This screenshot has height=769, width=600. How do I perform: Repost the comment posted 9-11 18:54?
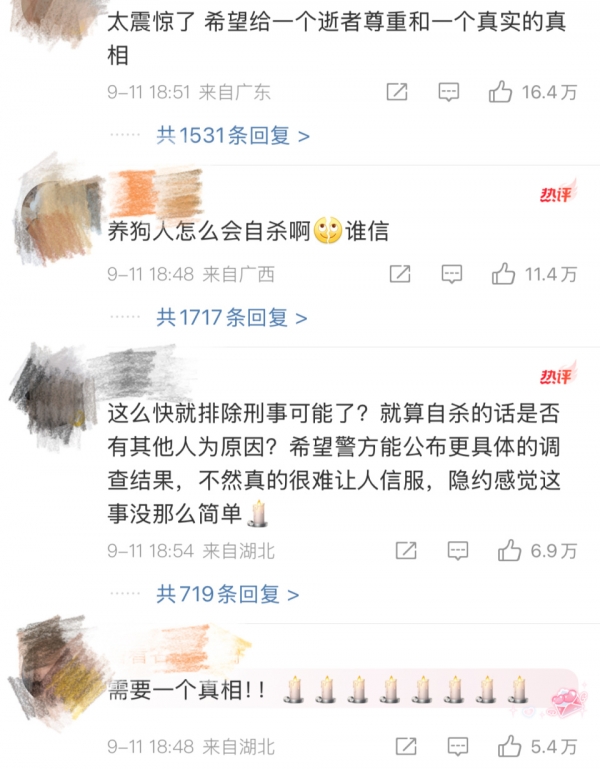[405, 549]
